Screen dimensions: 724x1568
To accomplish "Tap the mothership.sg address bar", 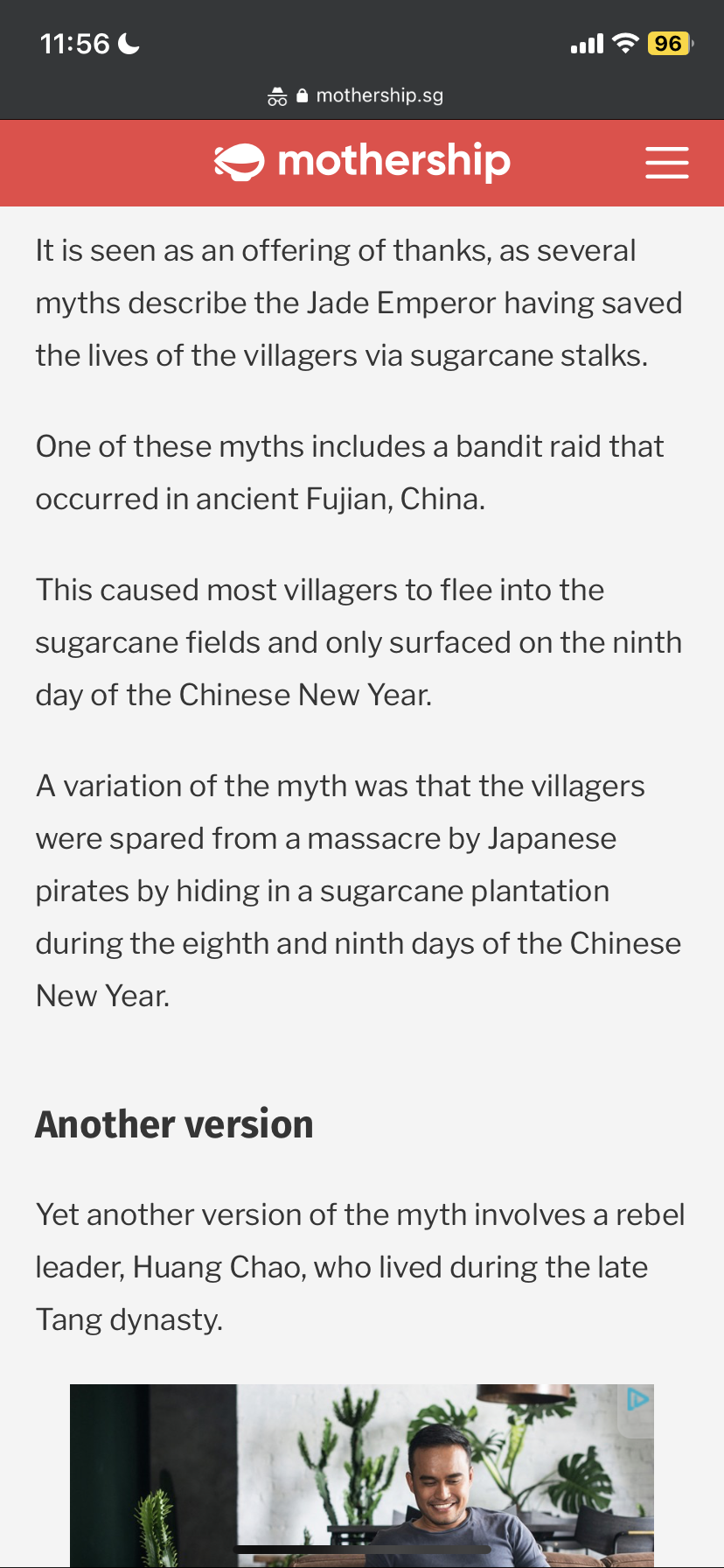I will pos(362,95).
